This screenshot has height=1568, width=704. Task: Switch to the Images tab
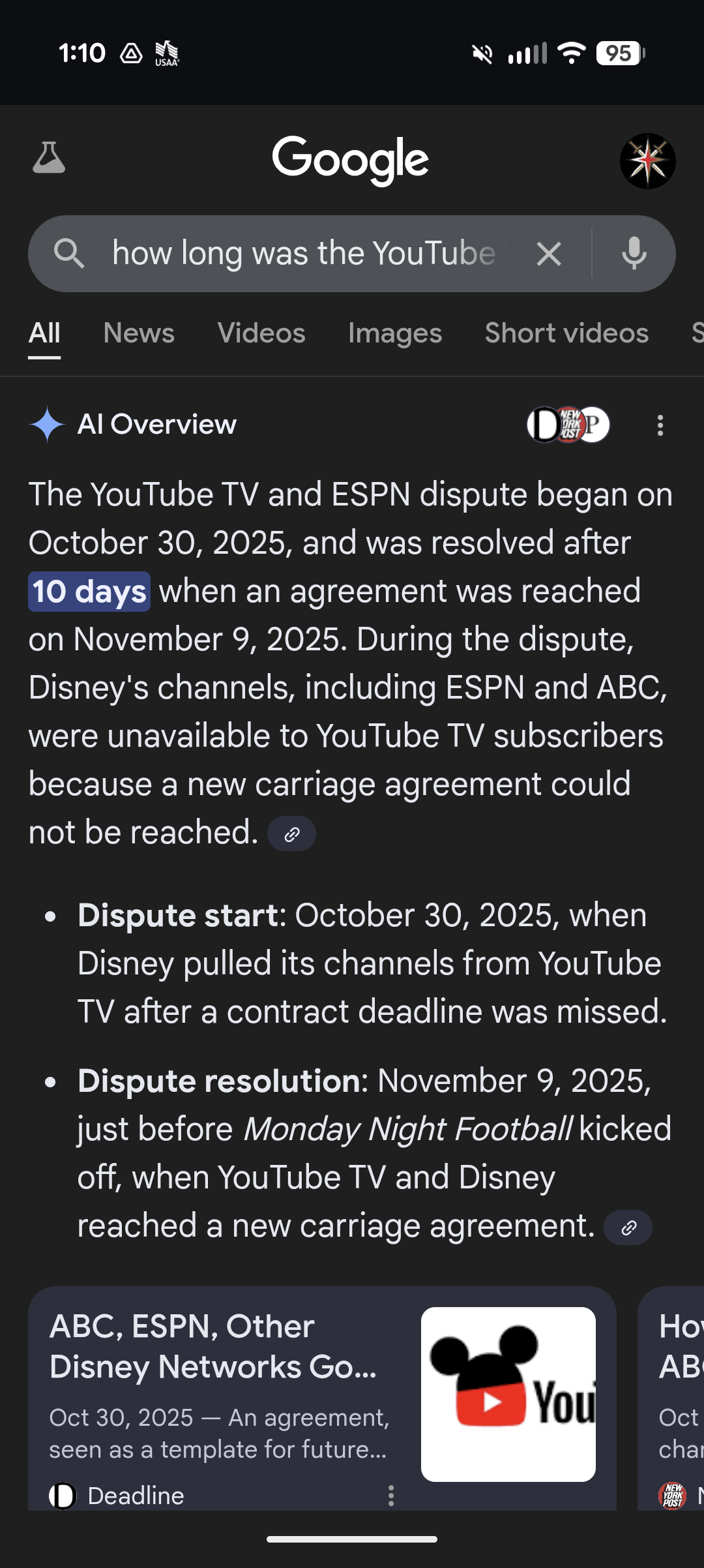click(x=395, y=333)
